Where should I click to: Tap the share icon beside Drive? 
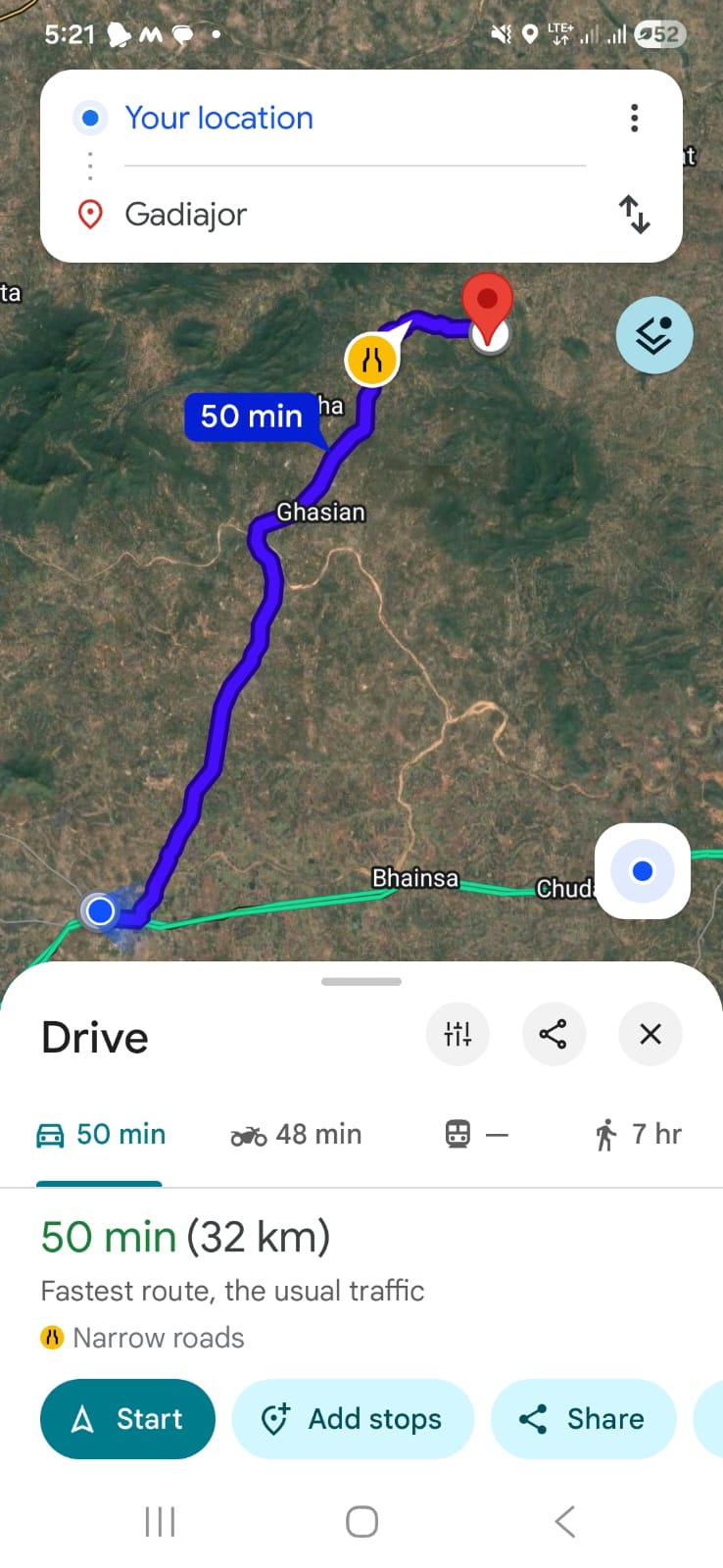[x=554, y=1034]
